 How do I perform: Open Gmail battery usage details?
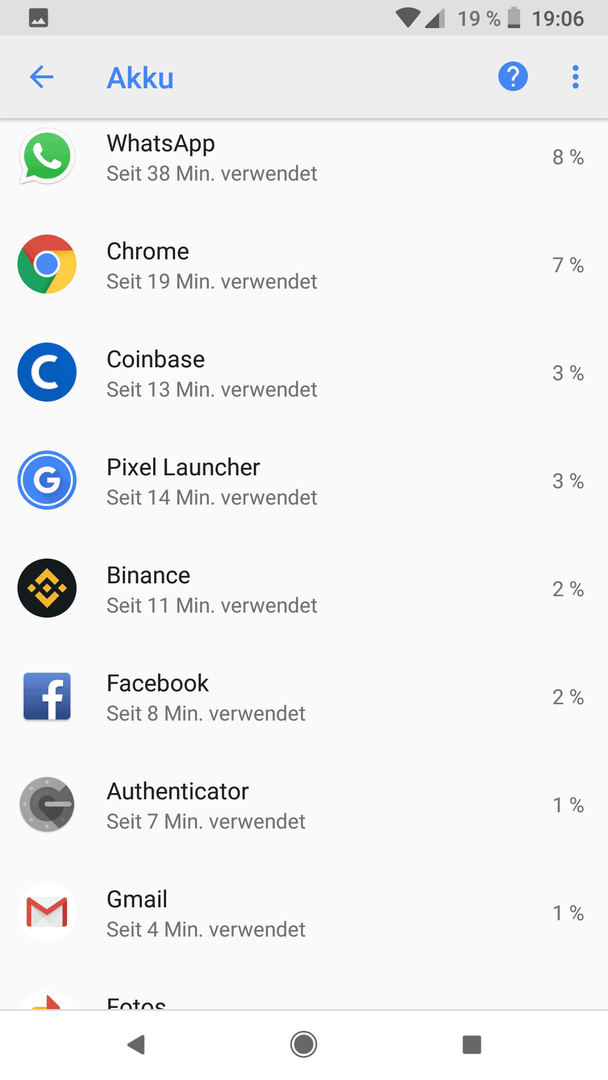click(304, 913)
